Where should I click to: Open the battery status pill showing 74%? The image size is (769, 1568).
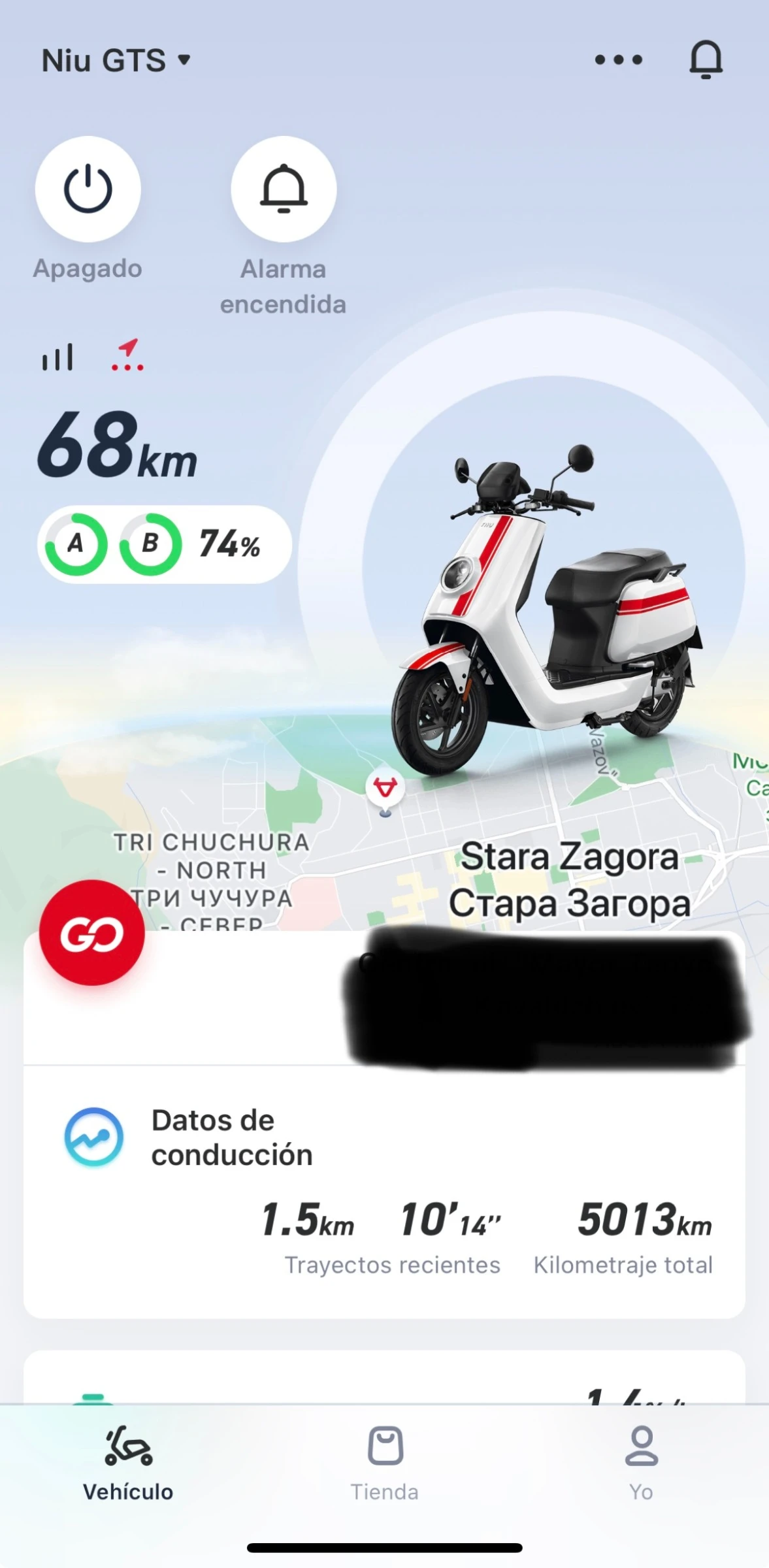tap(164, 544)
